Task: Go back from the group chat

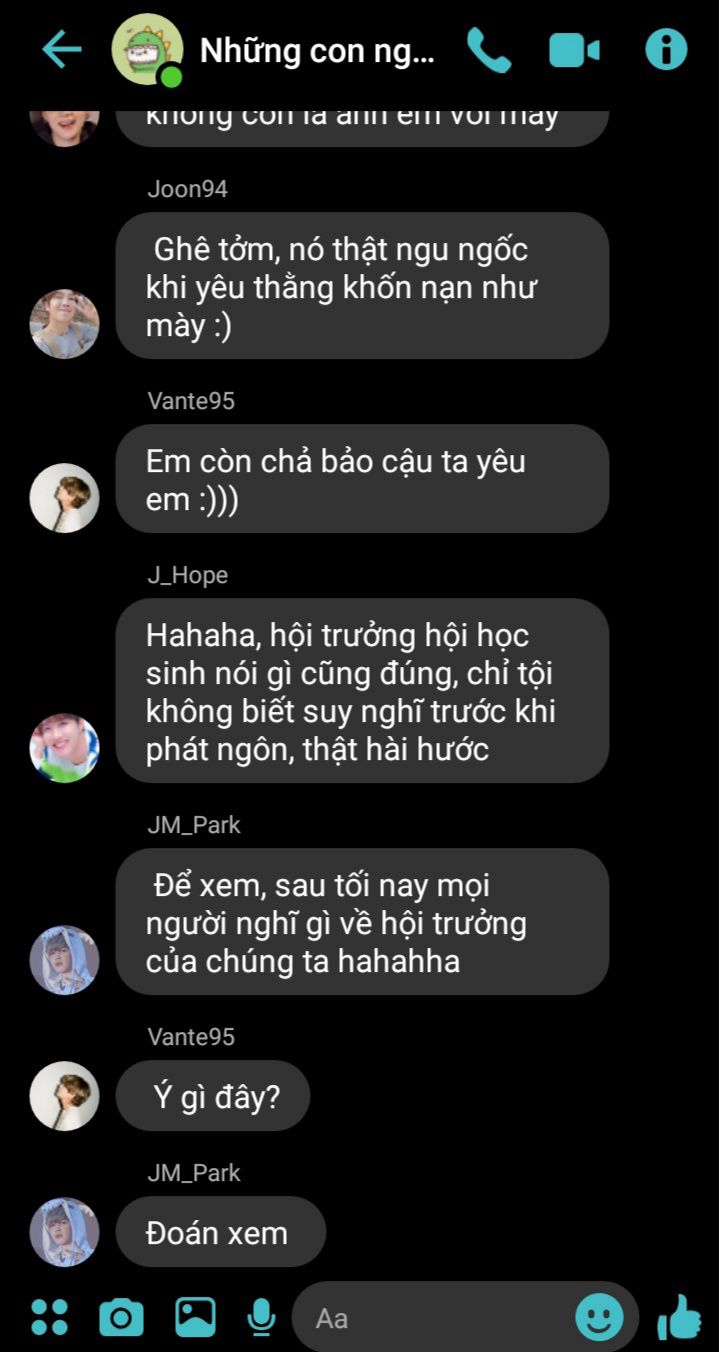Action: (x=61, y=49)
